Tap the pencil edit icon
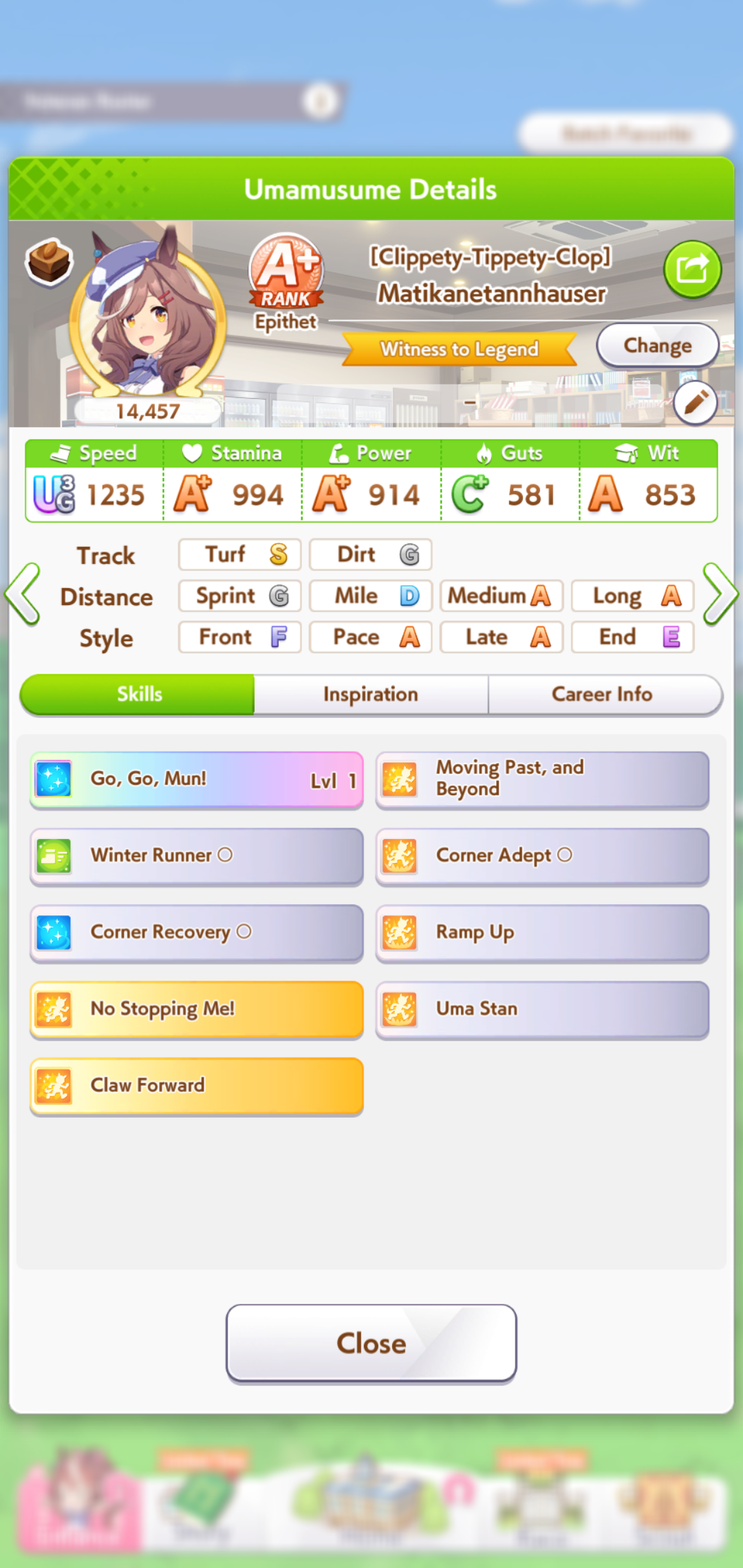The image size is (743, 1568). [695, 402]
